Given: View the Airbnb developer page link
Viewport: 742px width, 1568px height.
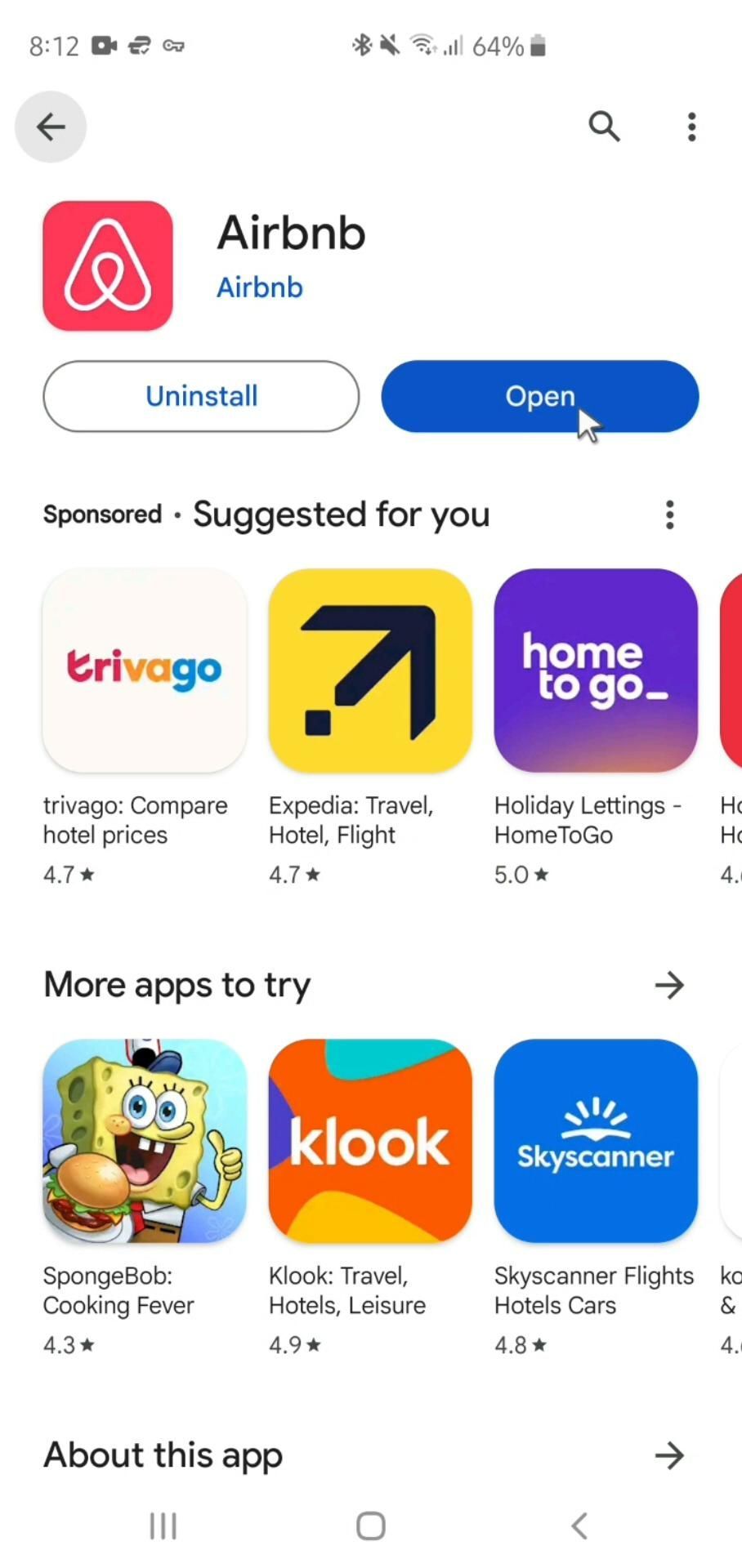Looking at the screenshot, I should pyautogui.click(x=259, y=287).
